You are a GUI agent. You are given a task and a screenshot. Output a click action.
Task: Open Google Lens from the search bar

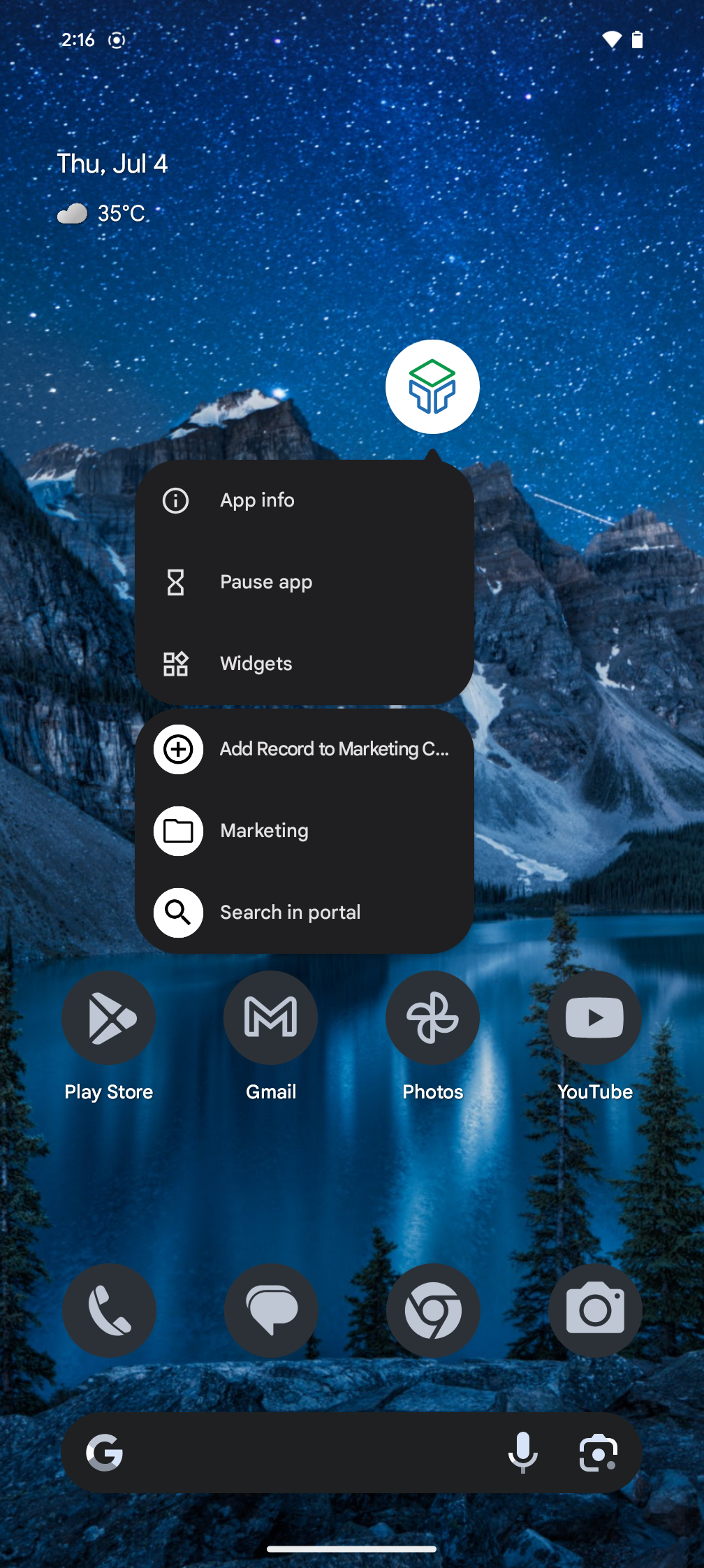(x=599, y=1453)
